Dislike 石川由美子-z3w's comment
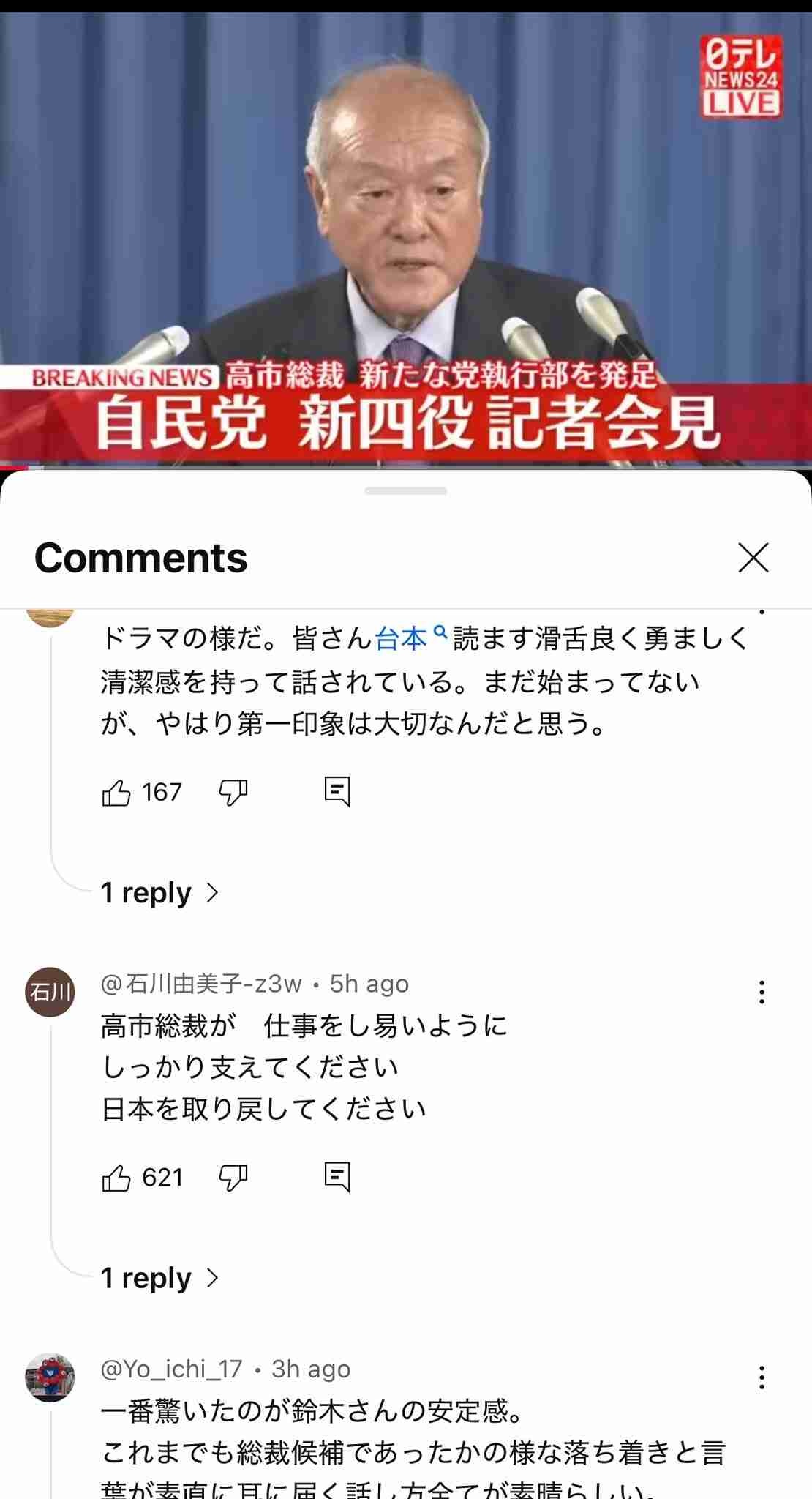This screenshot has height=1499, width=812. coord(233,1178)
